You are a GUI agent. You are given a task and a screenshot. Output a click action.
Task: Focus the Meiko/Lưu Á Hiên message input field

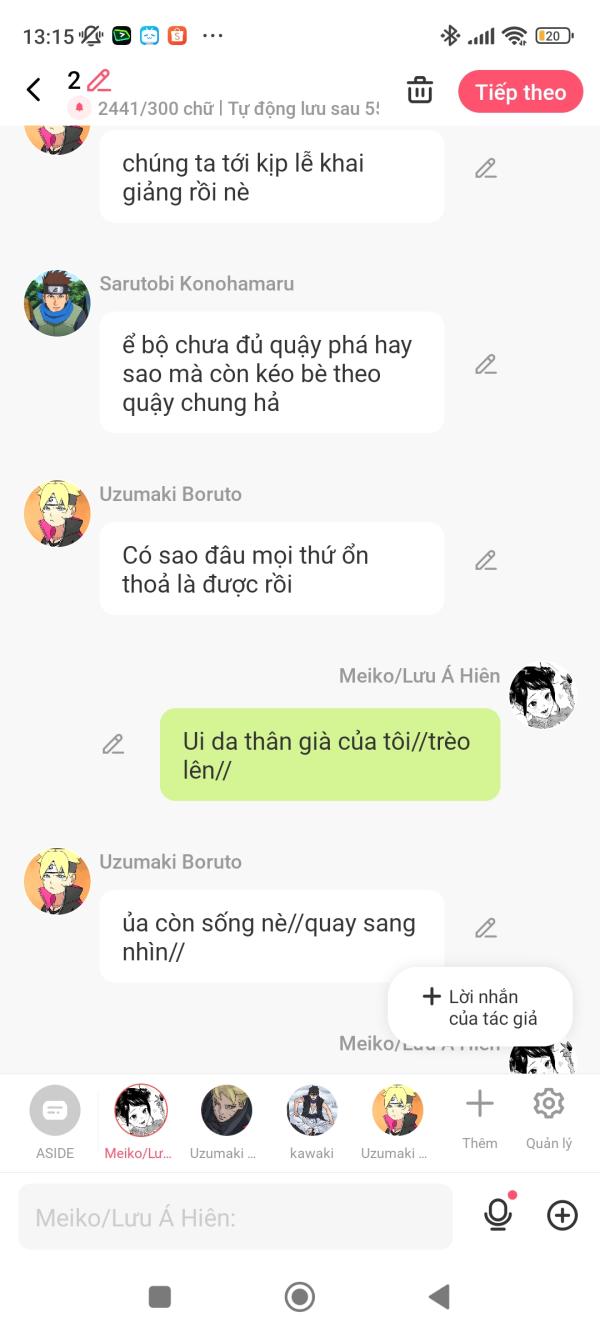(x=235, y=1217)
